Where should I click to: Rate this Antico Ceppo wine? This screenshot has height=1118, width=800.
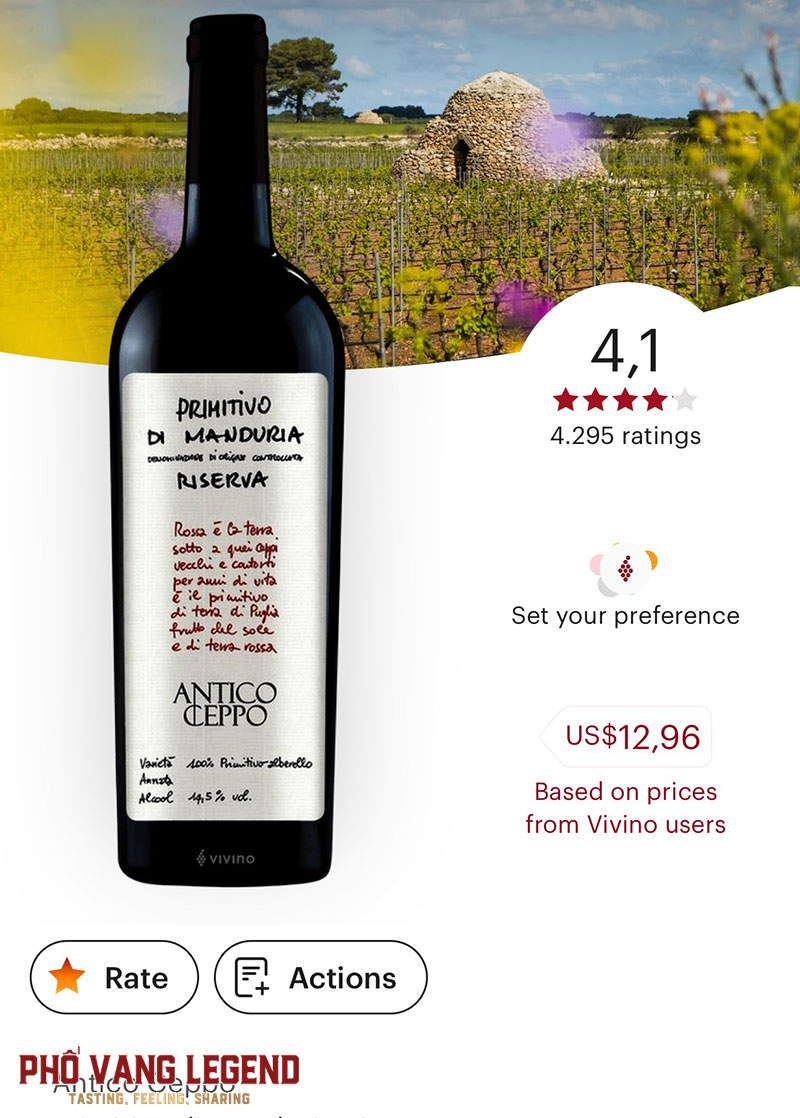tap(114, 977)
